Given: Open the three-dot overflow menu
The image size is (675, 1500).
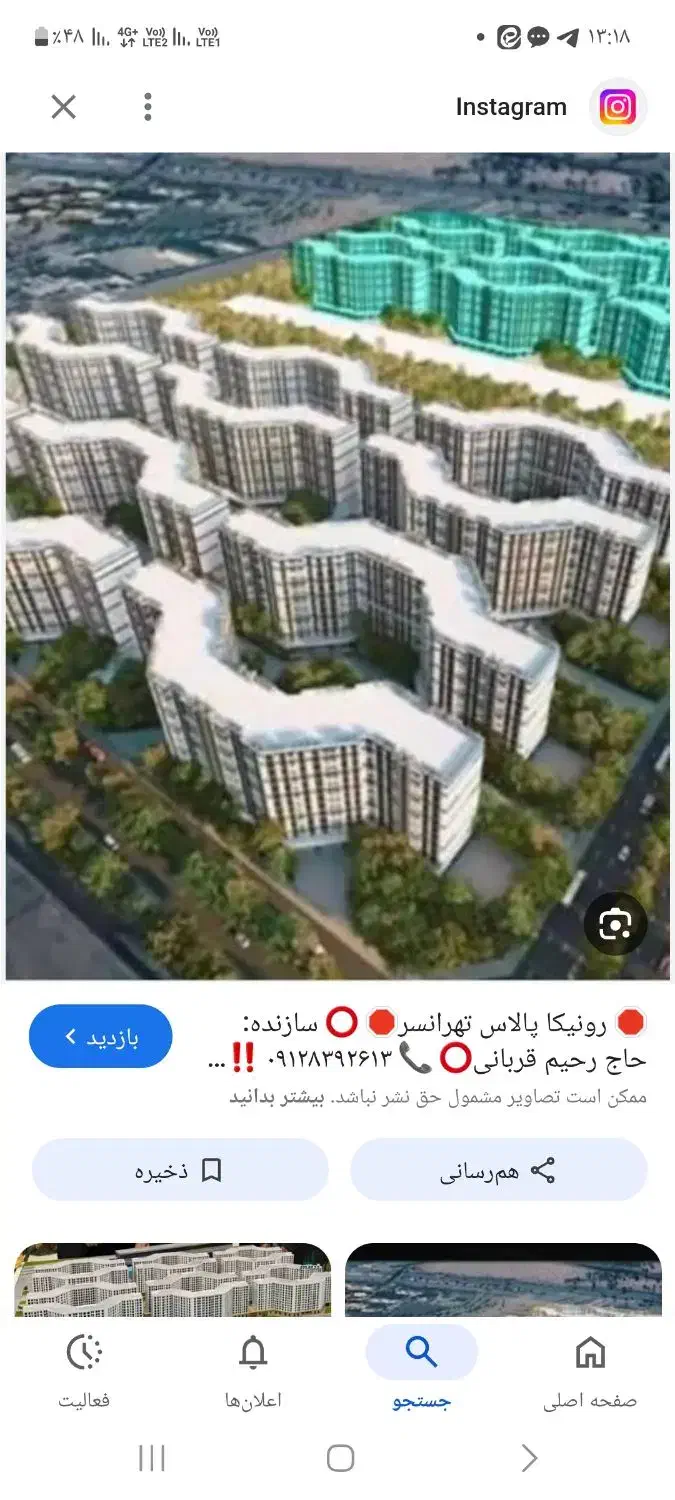Looking at the screenshot, I should (x=148, y=107).
